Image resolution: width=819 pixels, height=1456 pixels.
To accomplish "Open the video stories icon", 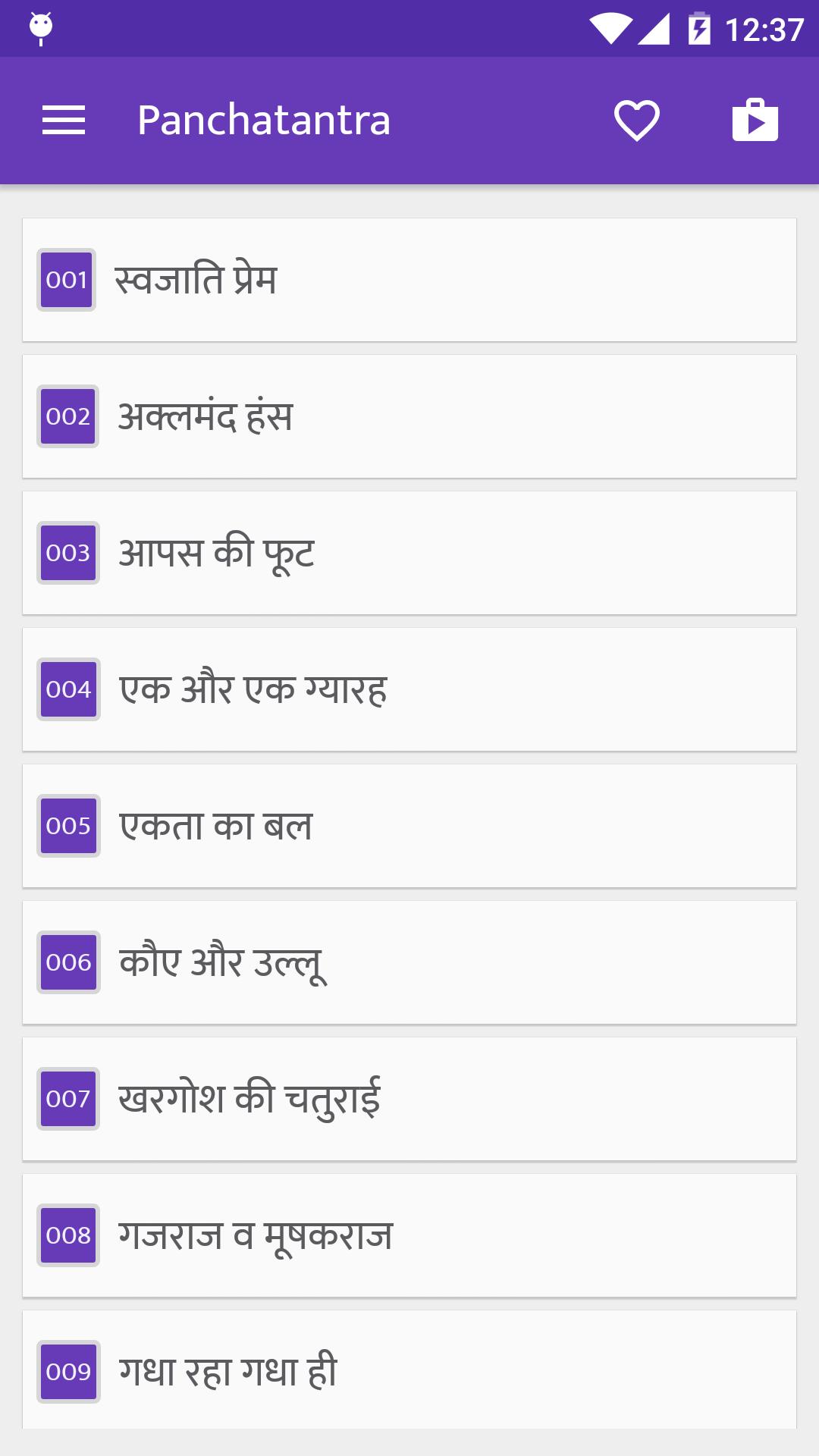I will coord(756,120).
